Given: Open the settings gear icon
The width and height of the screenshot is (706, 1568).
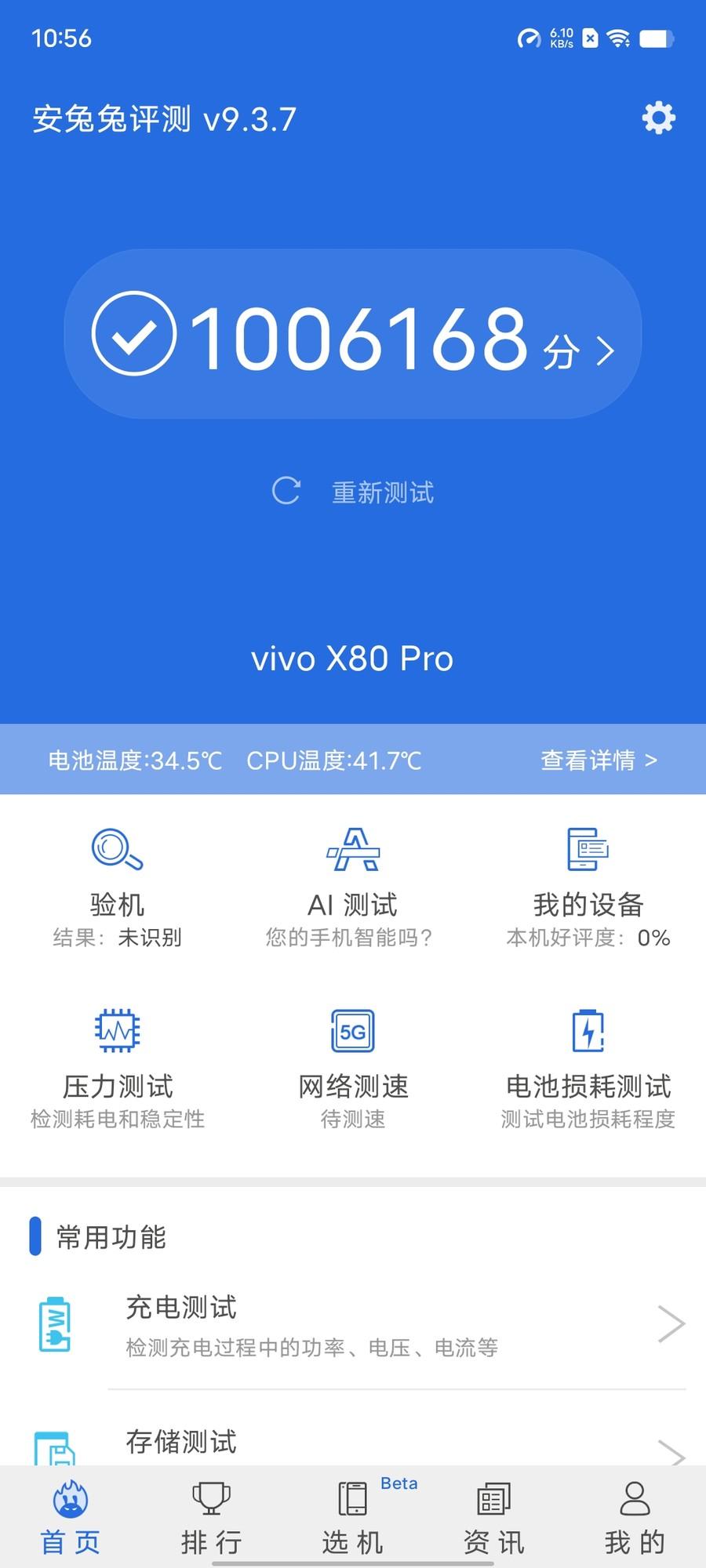Looking at the screenshot, I should click(658, 118).
